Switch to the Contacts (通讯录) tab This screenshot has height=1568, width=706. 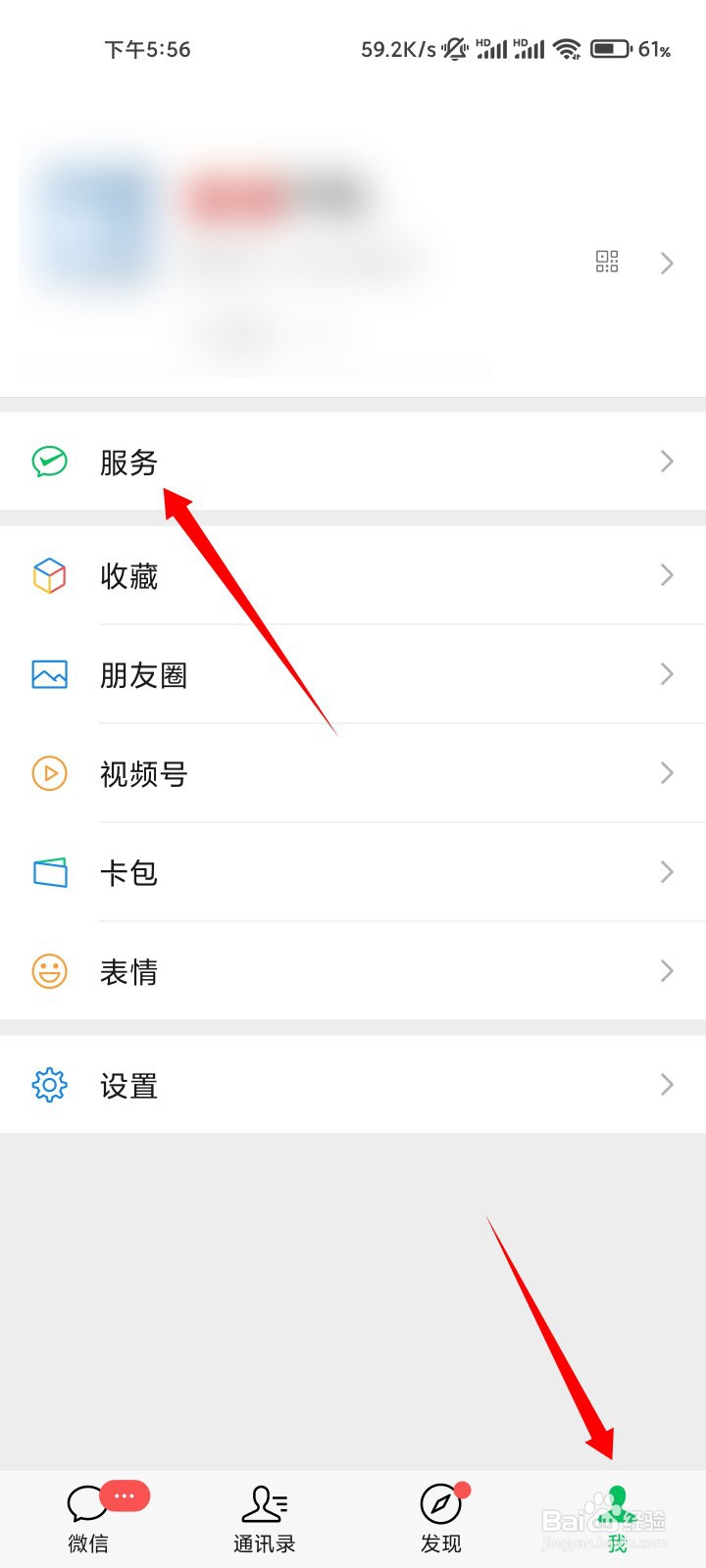264,1505
